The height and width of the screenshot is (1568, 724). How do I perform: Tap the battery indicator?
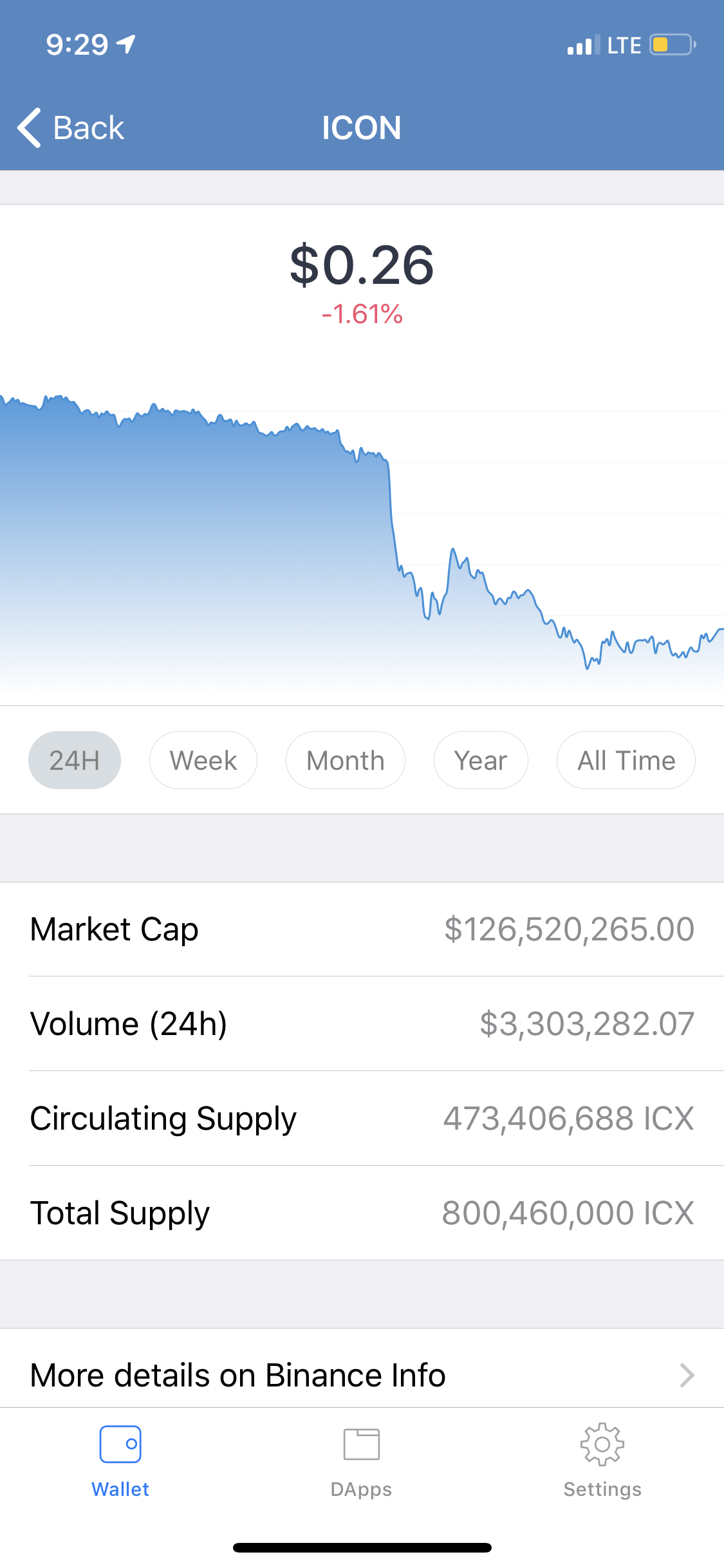(669, 45)
